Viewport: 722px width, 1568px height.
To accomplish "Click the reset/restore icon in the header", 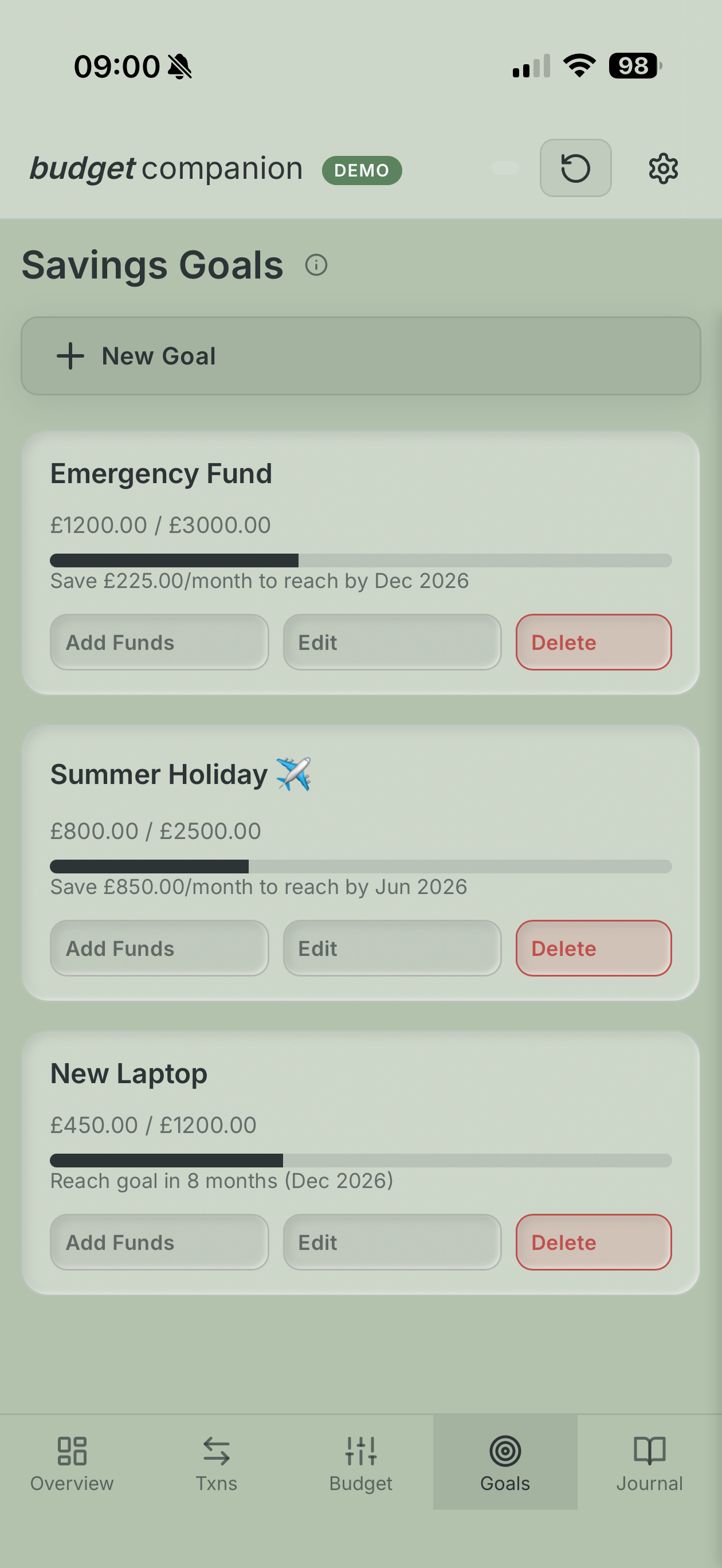I will click(575, 168).
